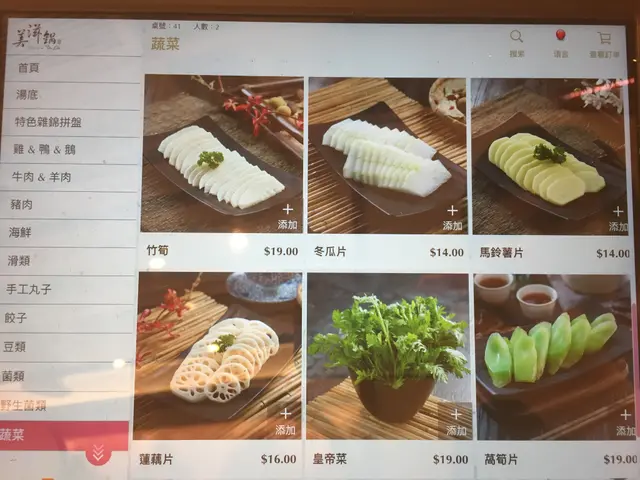View the order cart (查看訂單)
Screen dimensions: 640x480
tap(604, 44)
